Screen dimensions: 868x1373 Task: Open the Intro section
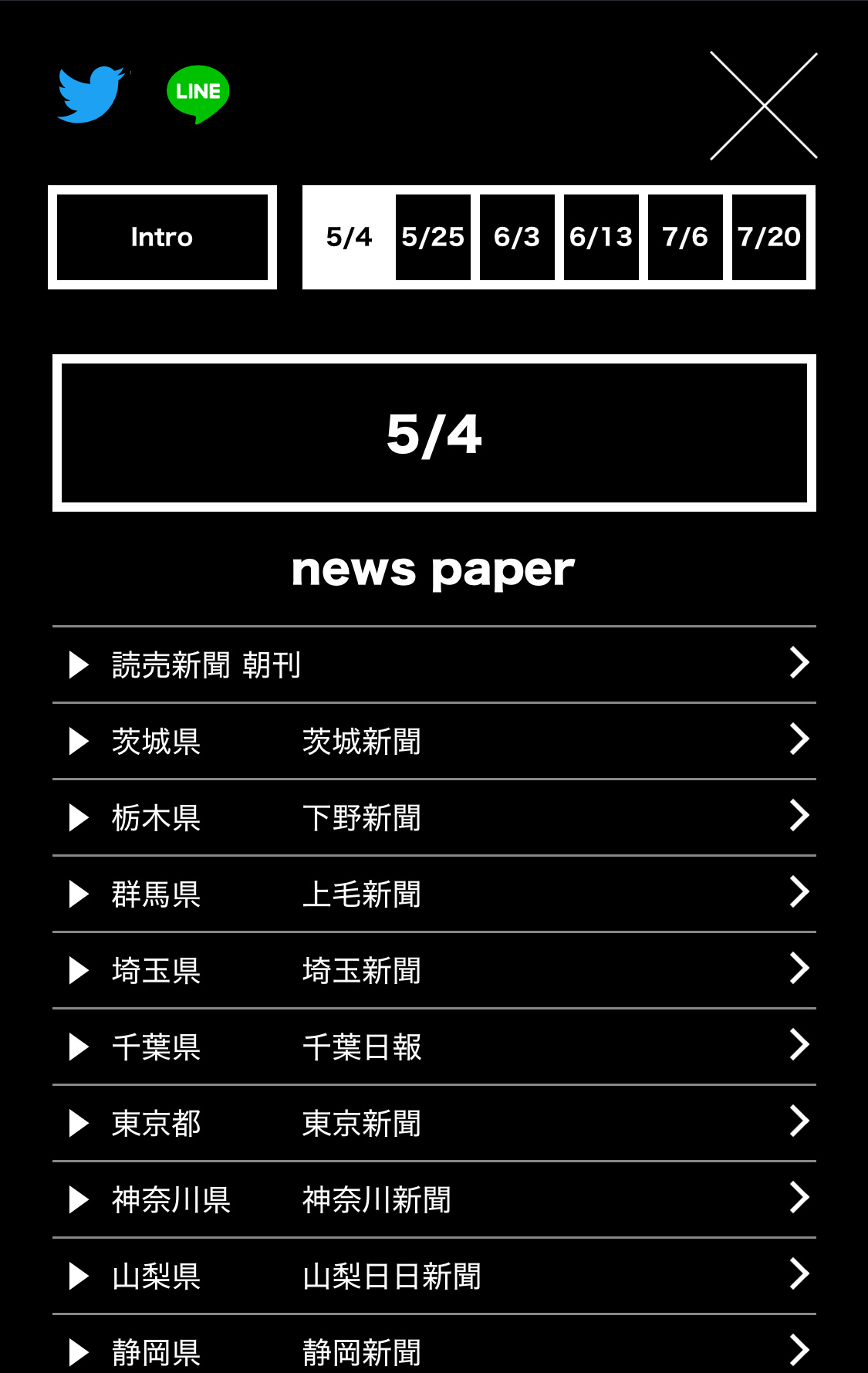coord(162,237)
